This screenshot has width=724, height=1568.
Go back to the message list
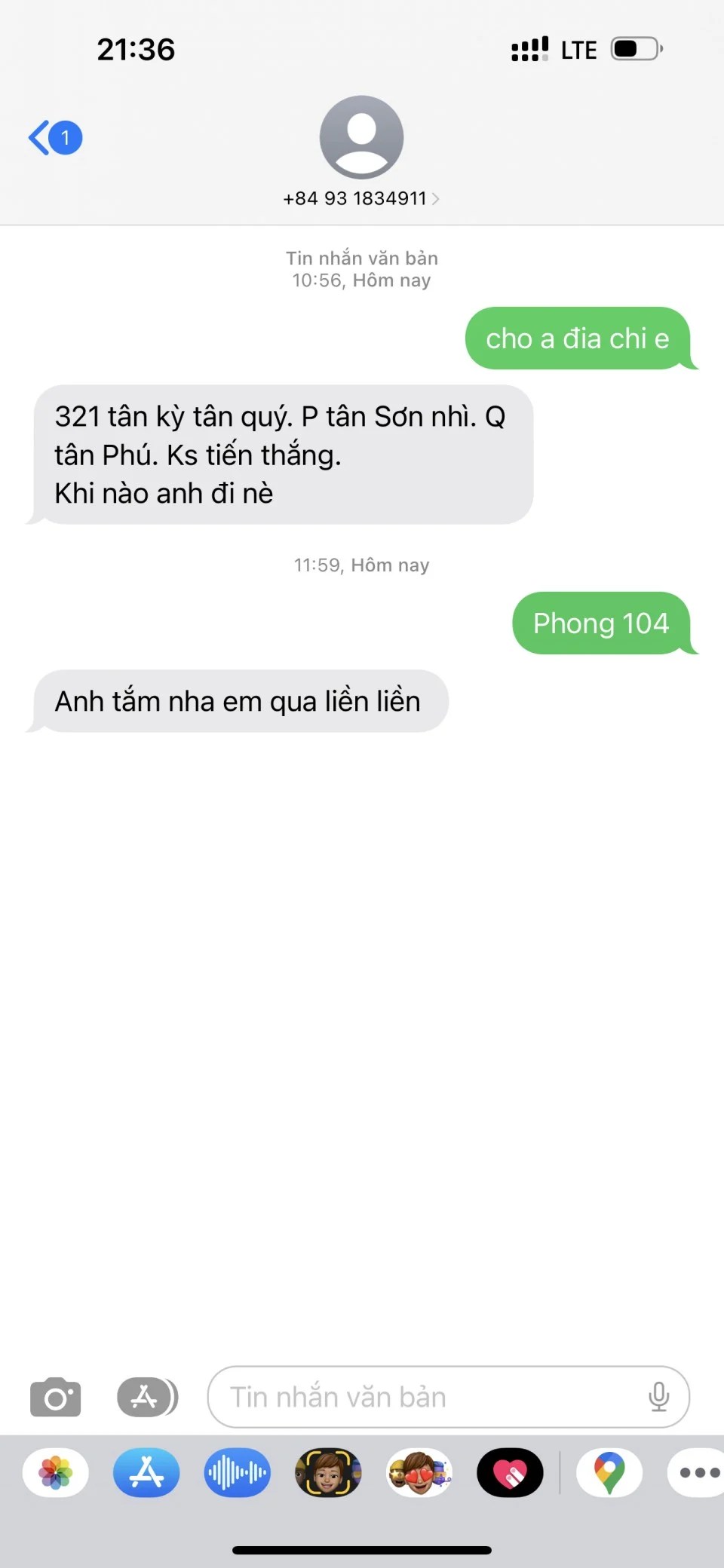point(53,138)
